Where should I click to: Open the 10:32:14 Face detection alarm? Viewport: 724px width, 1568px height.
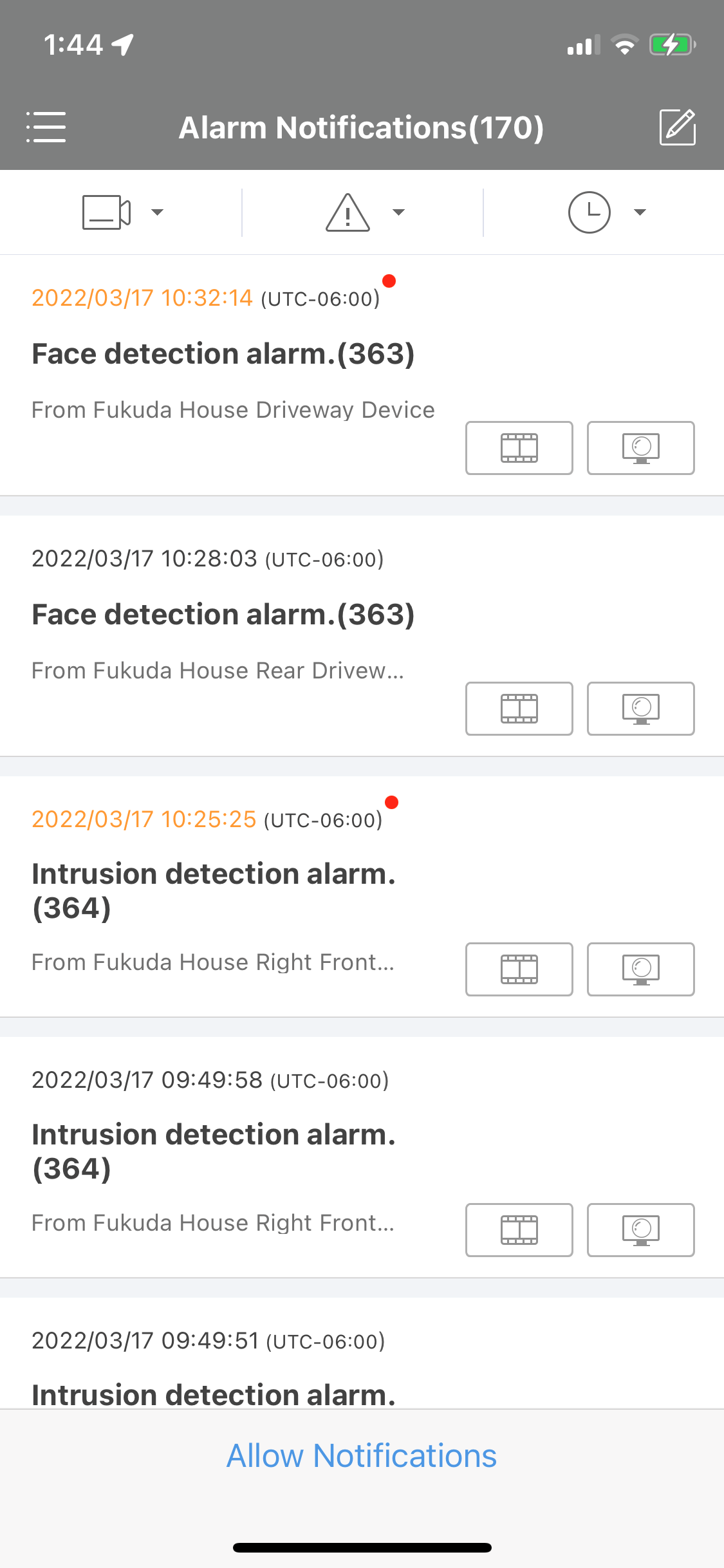point(362,375)
